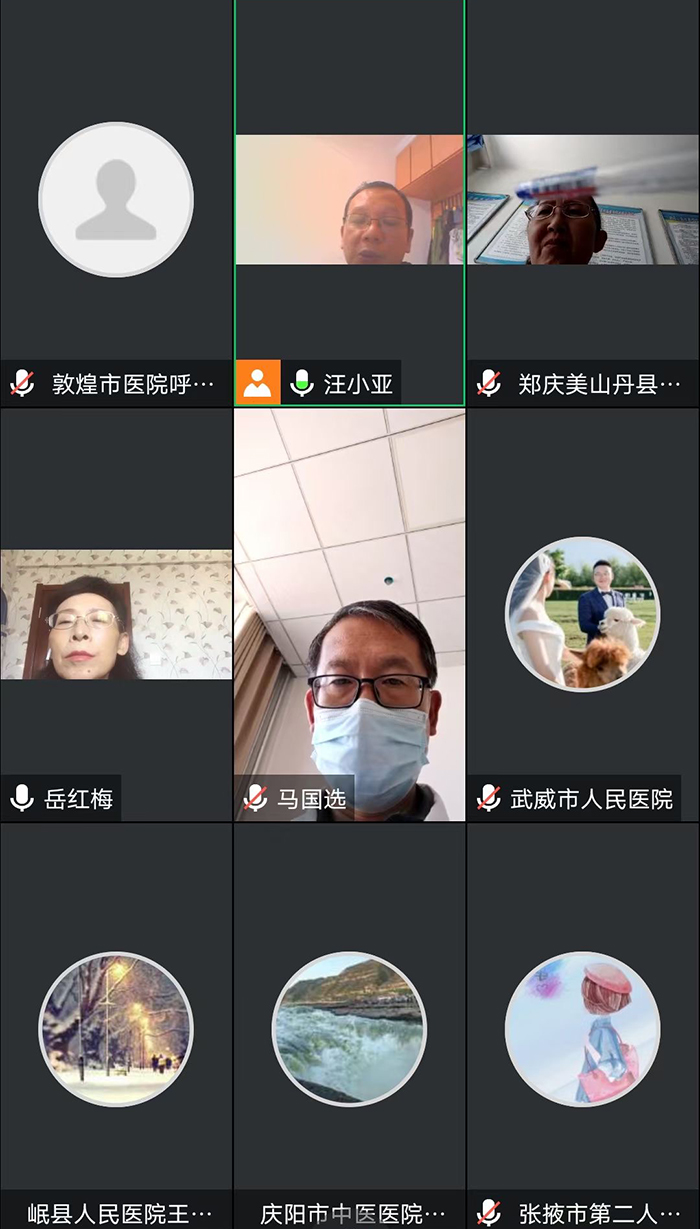Select the 敦煌市医院呼… participant tile
This screenshot has height=1229, width=700.
(116, 200)
